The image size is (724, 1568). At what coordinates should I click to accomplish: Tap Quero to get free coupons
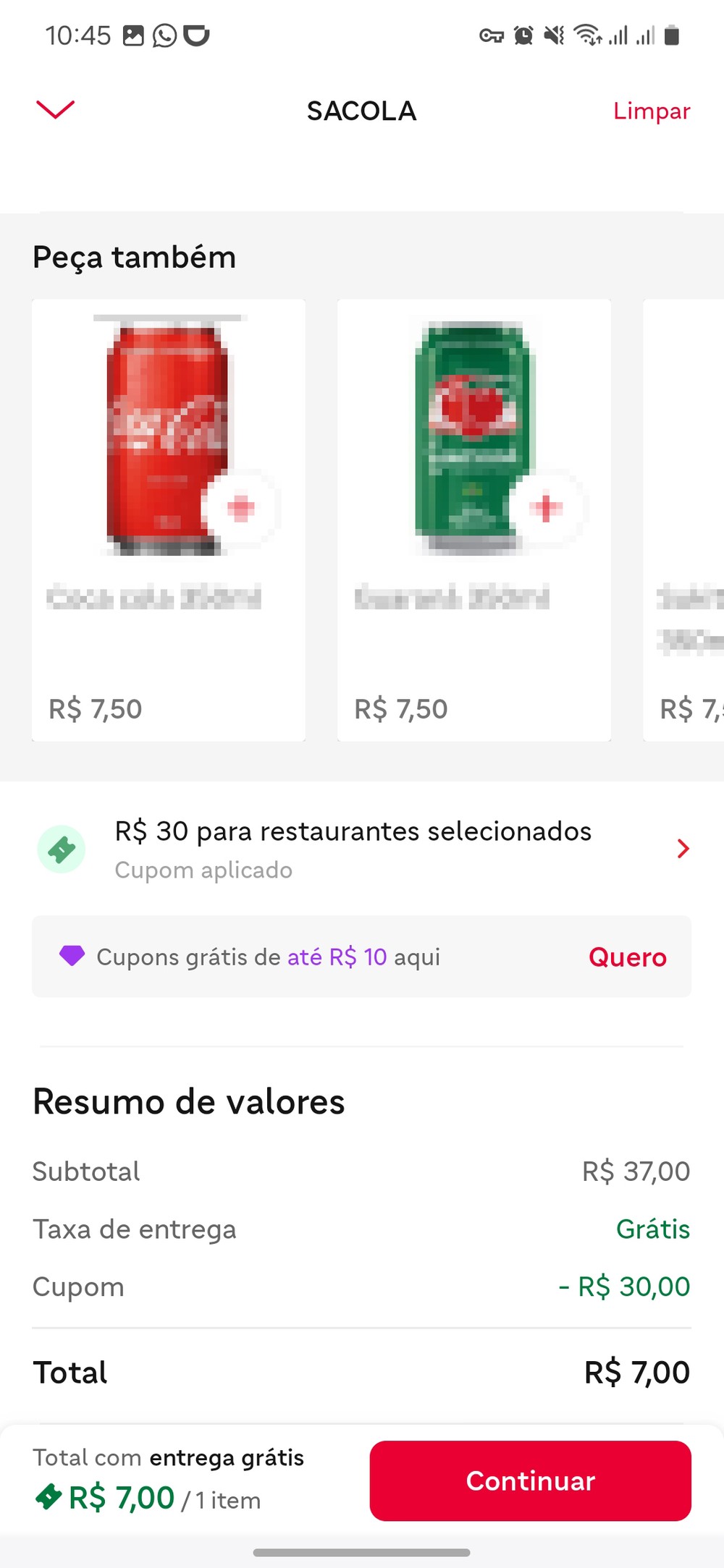[x=627, y=957]
